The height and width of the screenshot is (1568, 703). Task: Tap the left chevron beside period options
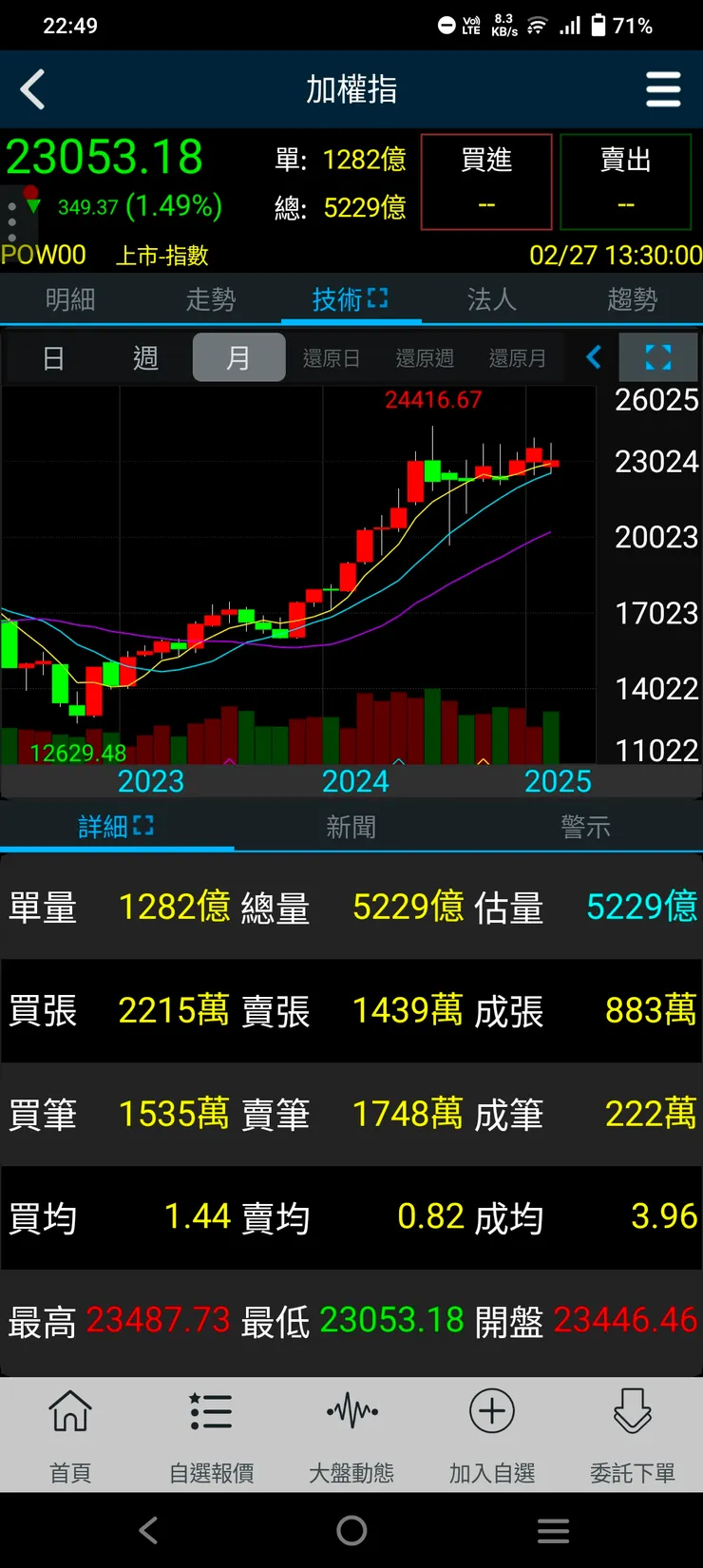pos(594,358)
